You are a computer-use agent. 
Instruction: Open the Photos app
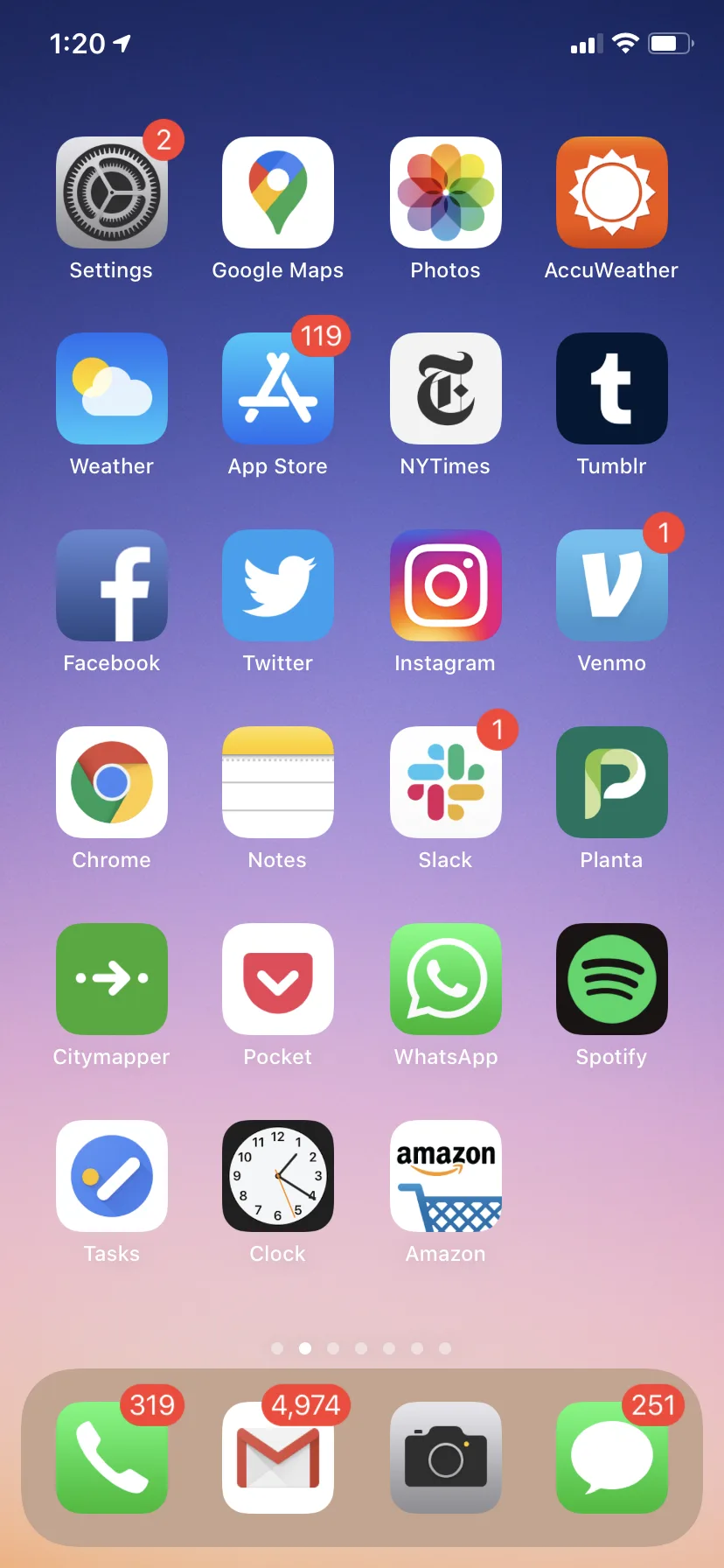(446, 192)
